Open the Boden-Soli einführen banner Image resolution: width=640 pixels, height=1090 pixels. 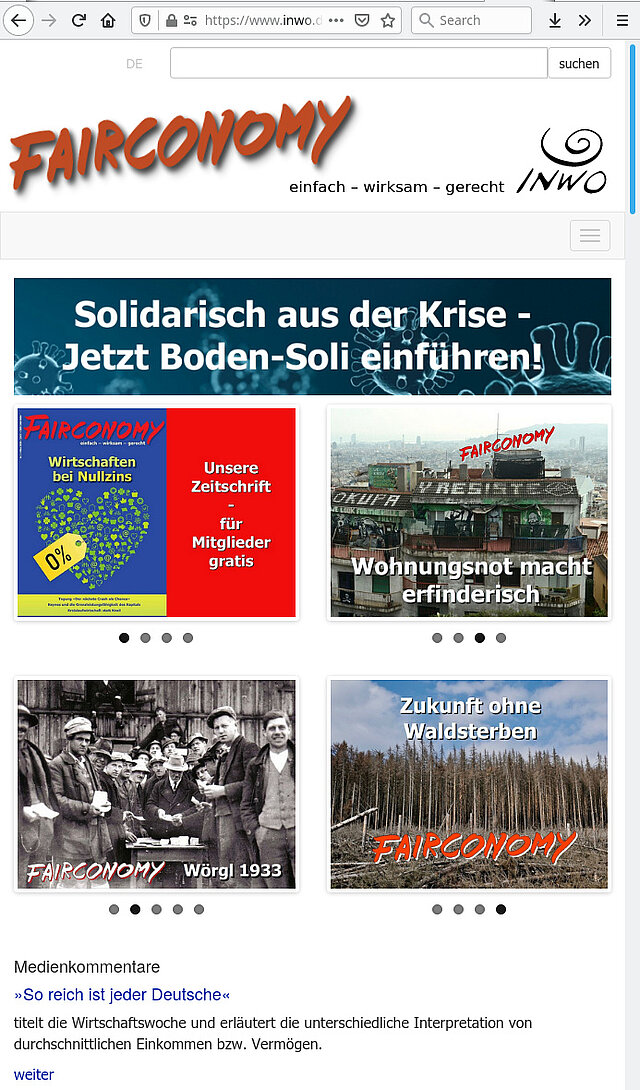(312, 336)
